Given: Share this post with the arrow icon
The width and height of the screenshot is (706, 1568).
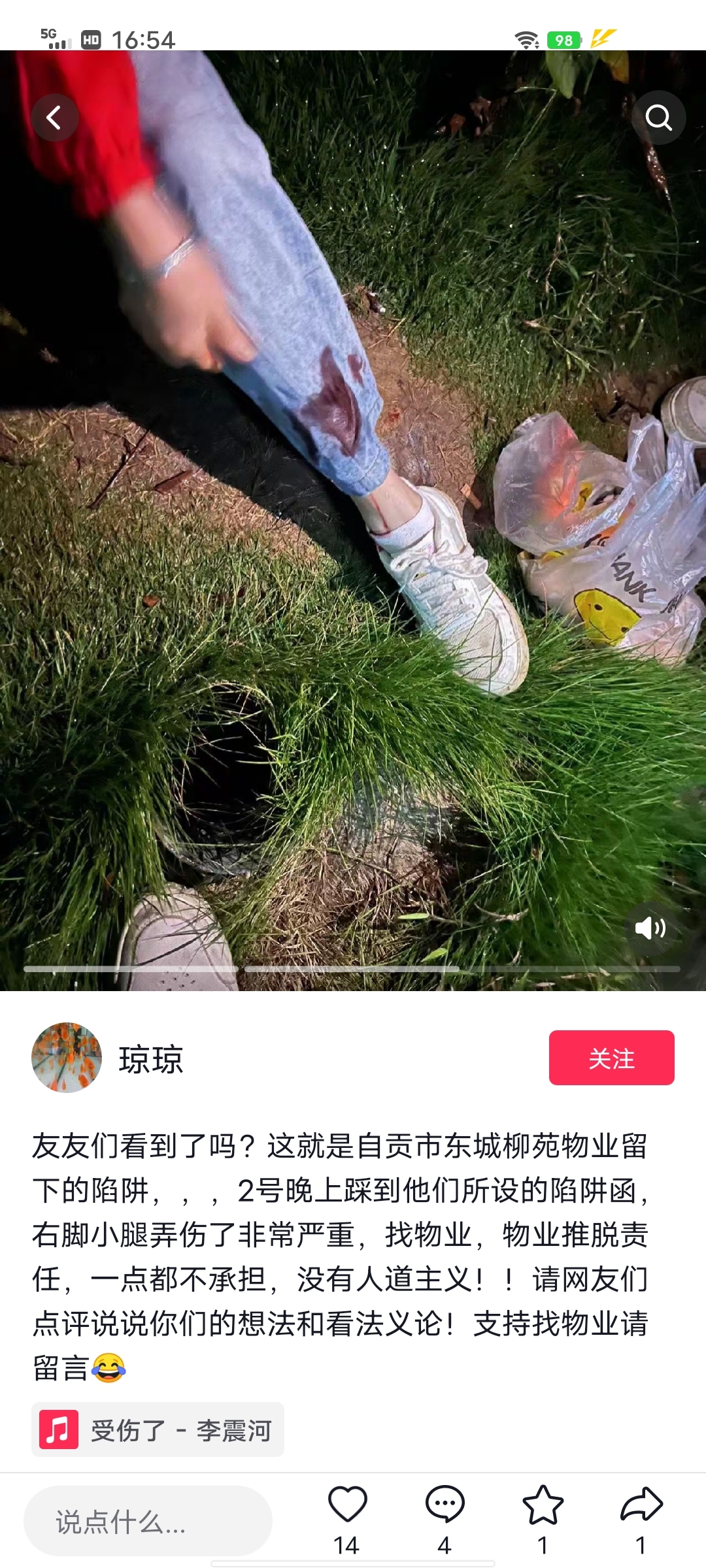Looking at the screenshot, I should coord(641,1505).
